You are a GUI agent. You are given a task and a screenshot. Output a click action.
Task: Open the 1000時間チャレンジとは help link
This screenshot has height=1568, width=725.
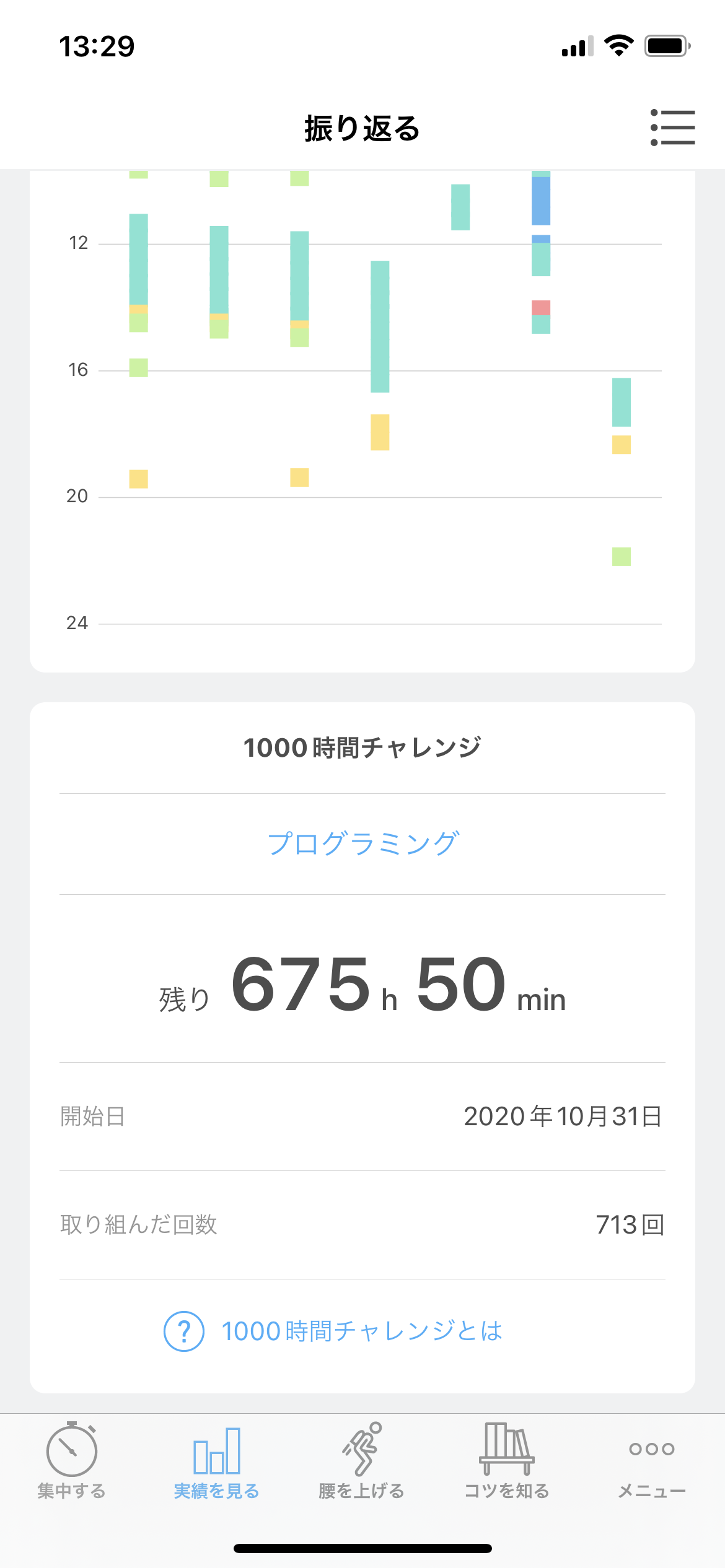362,1329
